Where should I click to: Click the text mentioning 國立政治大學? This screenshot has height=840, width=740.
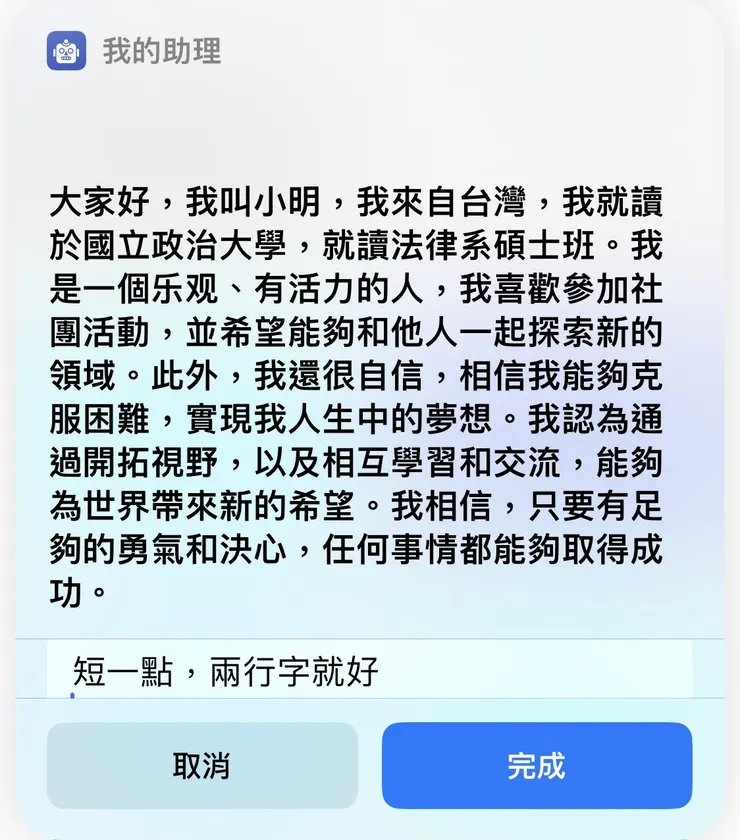[220, 242]
